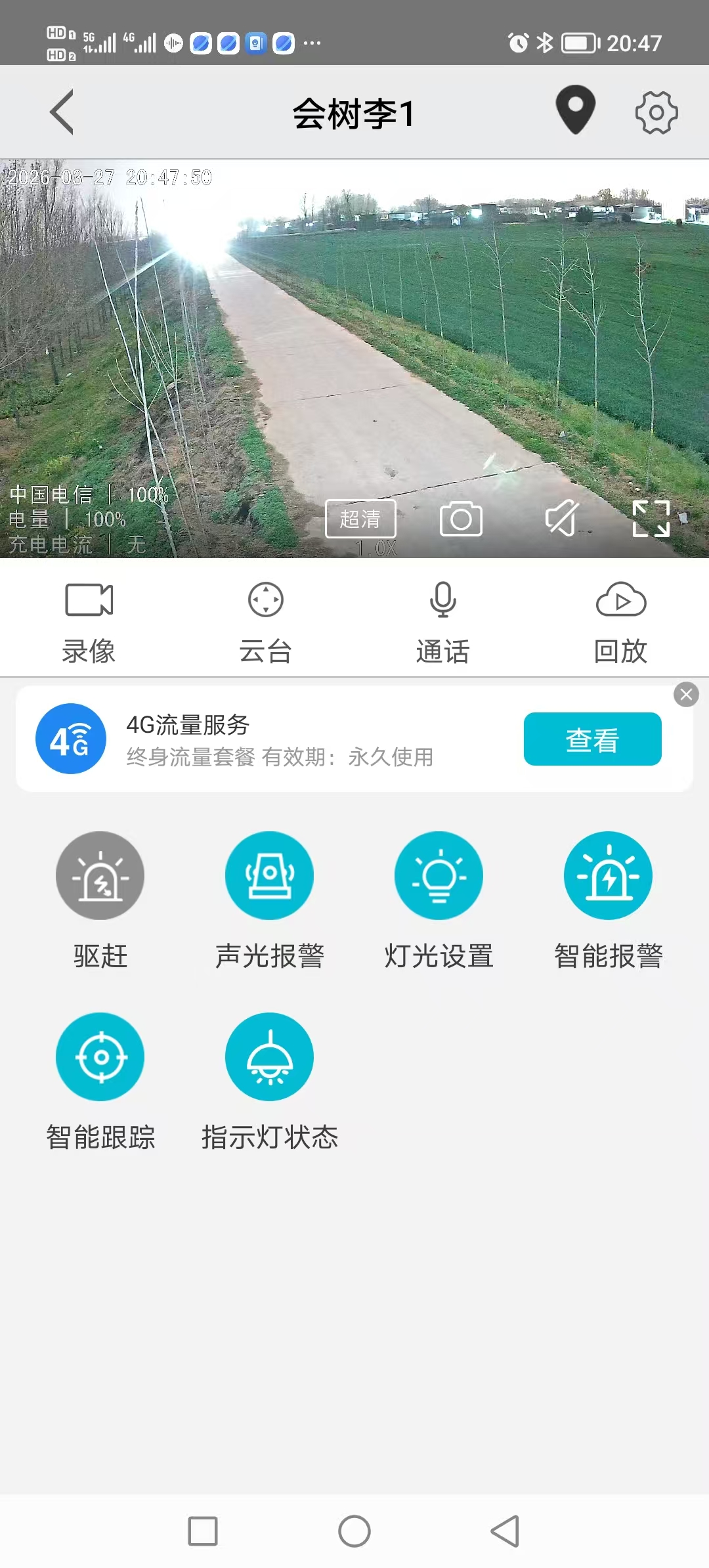Enter fullscreen video mode
This screenshot has height=1568, width=709.
coord(651,519)
